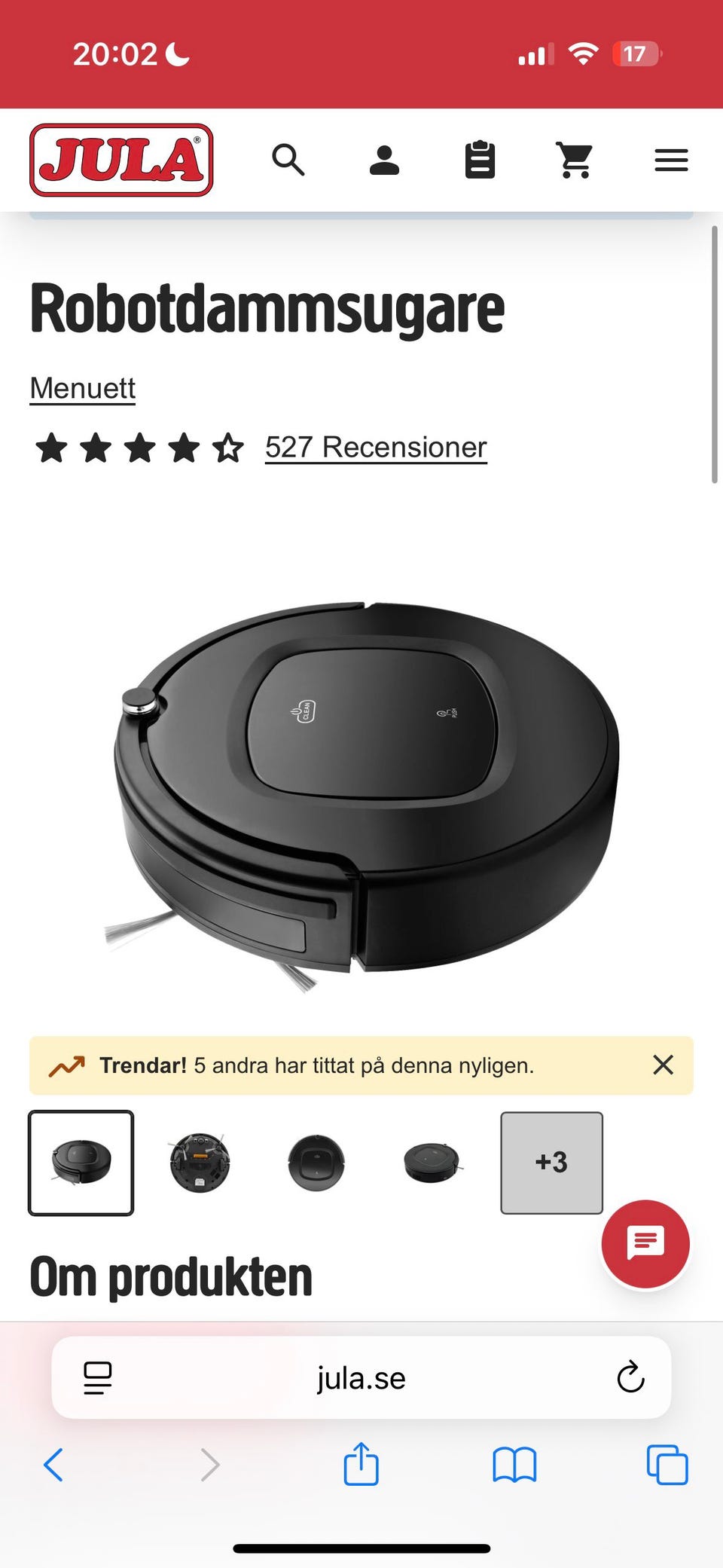
Task: Open the Menuett brand link
Action: point(83,389)
